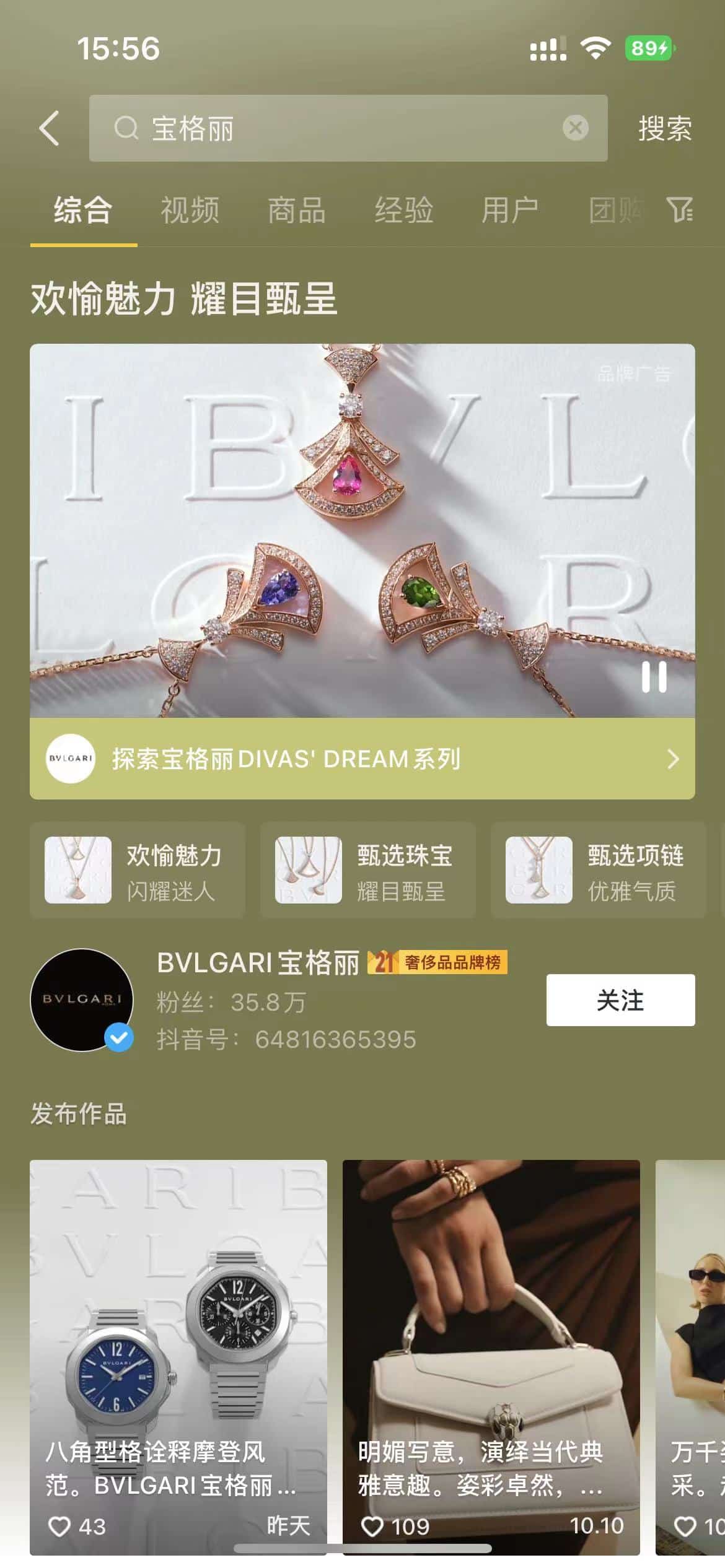This screenshot has height=1568, width=725.
Task: Switch to the 视频 tab
Action: point(190,210)
